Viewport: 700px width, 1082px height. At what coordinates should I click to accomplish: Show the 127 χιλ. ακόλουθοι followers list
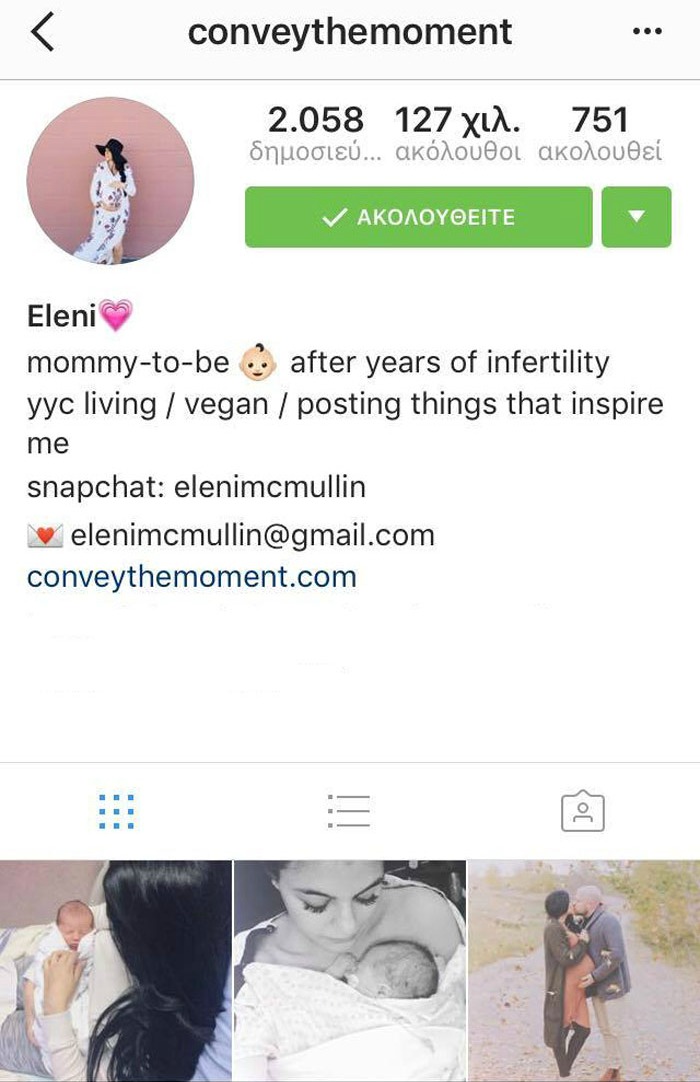458,135
